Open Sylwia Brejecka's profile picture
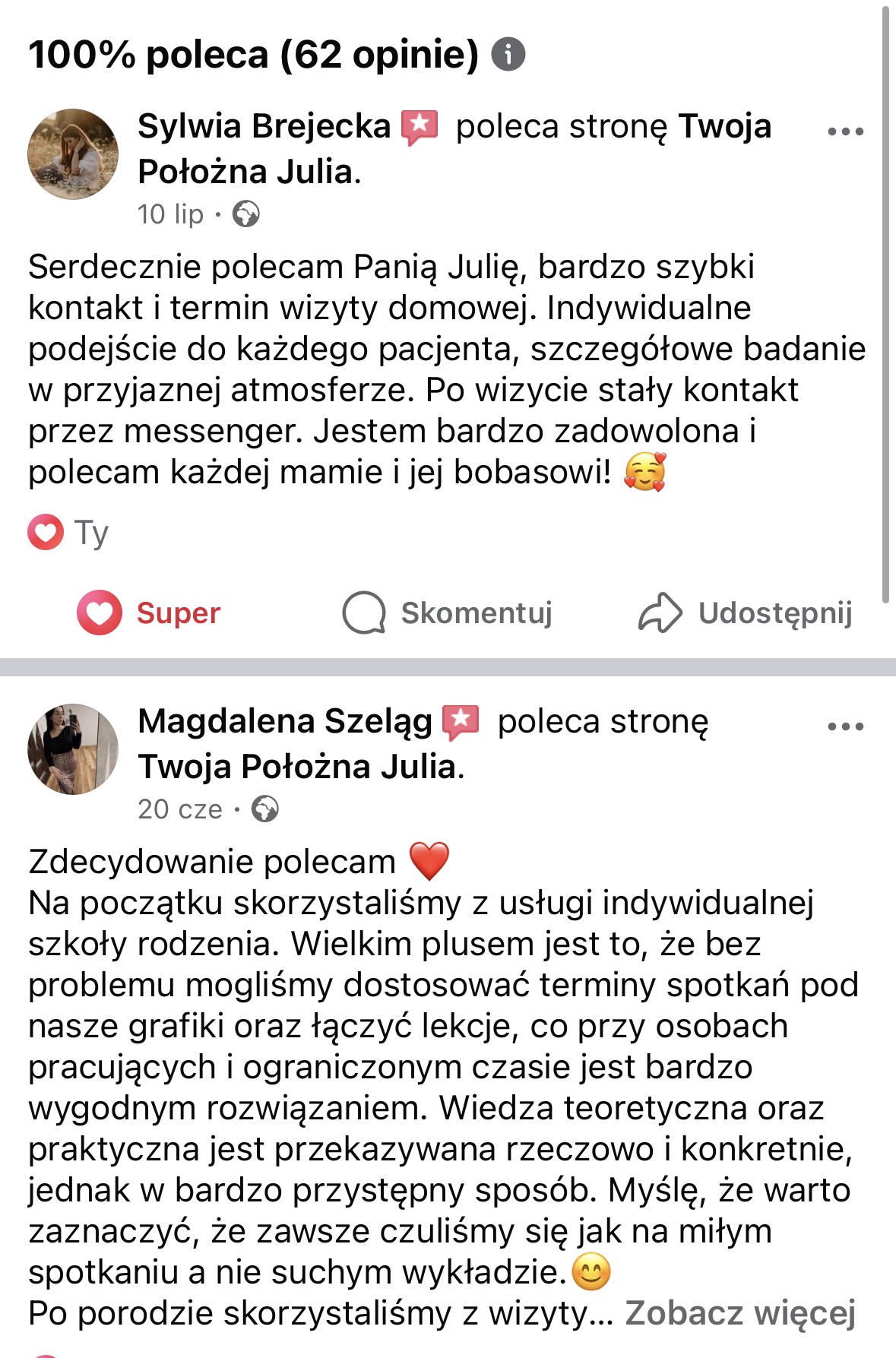Image resolution: width=896 pixels, height=1358 pixels. tap(73, 154)
